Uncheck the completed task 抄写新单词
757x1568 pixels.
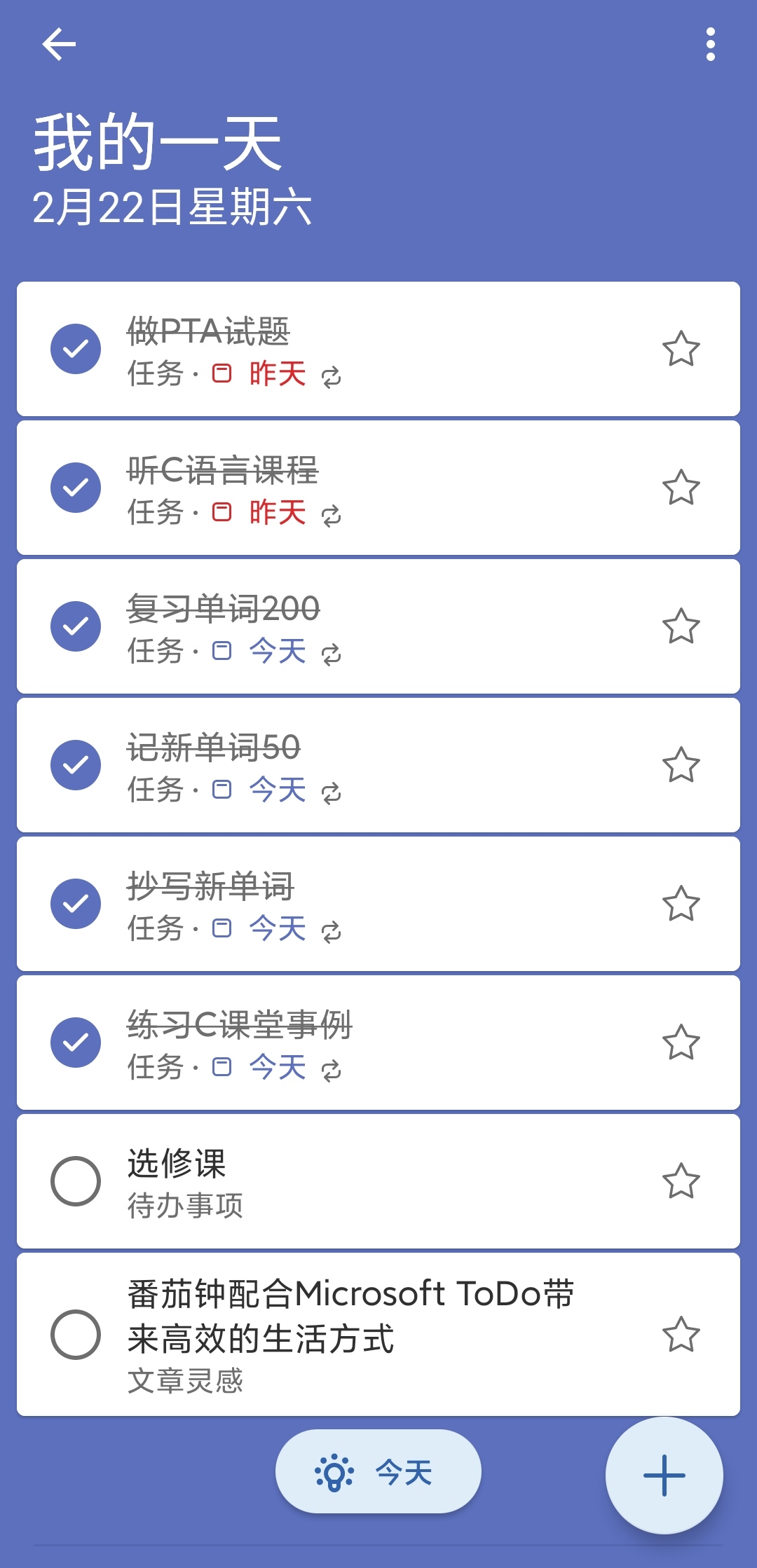pyautogui.click(x=76, y=904)
